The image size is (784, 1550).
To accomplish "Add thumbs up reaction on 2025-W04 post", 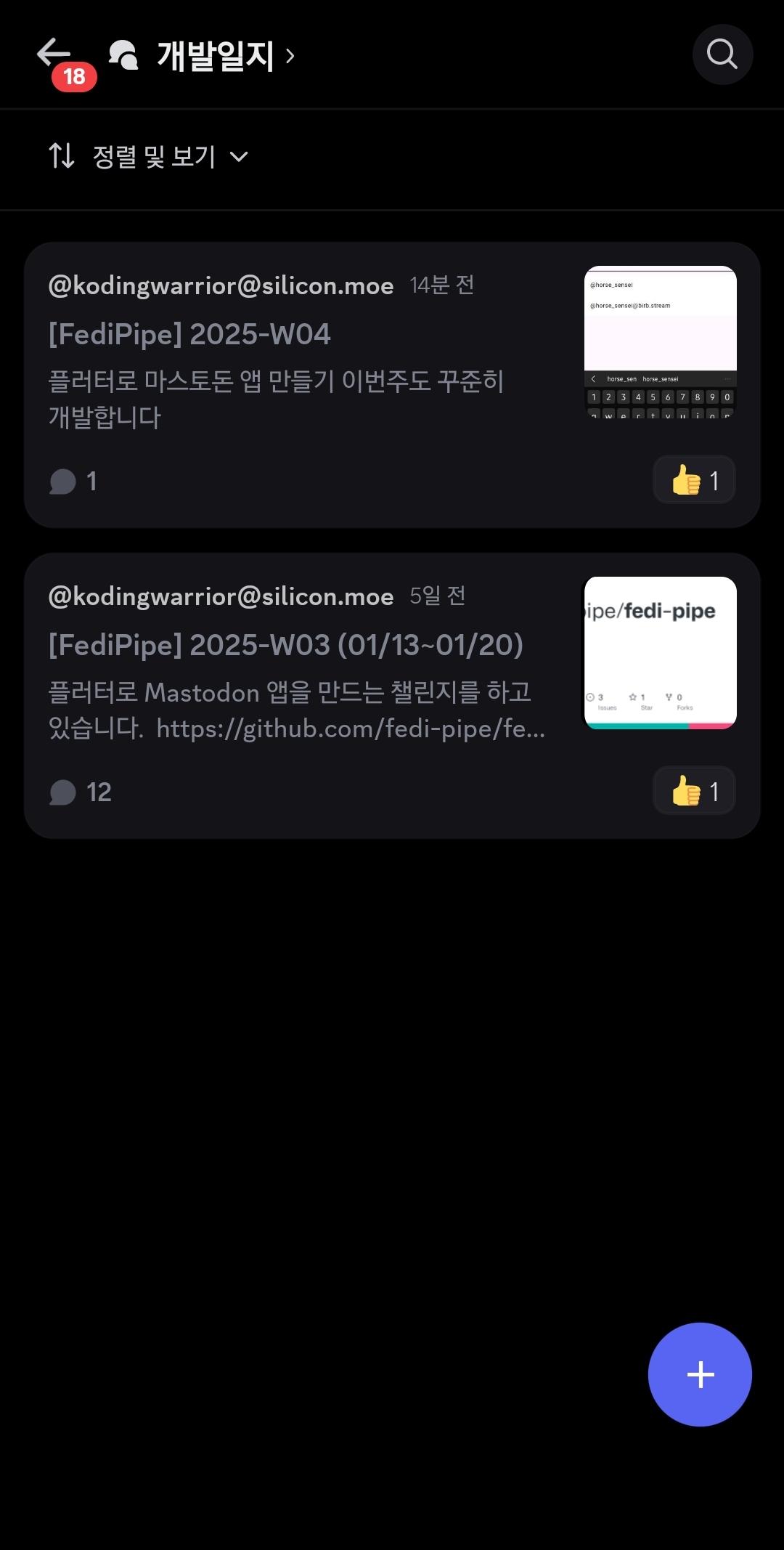I will coord(694,480).
